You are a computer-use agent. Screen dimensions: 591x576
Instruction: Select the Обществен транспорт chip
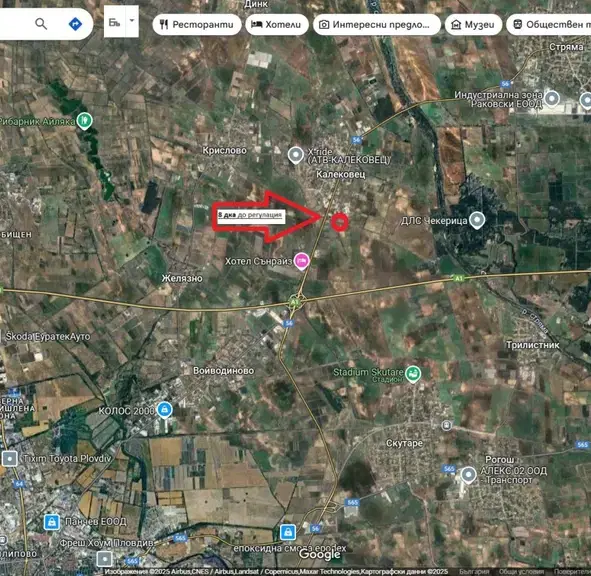click(x=549, y=25)
